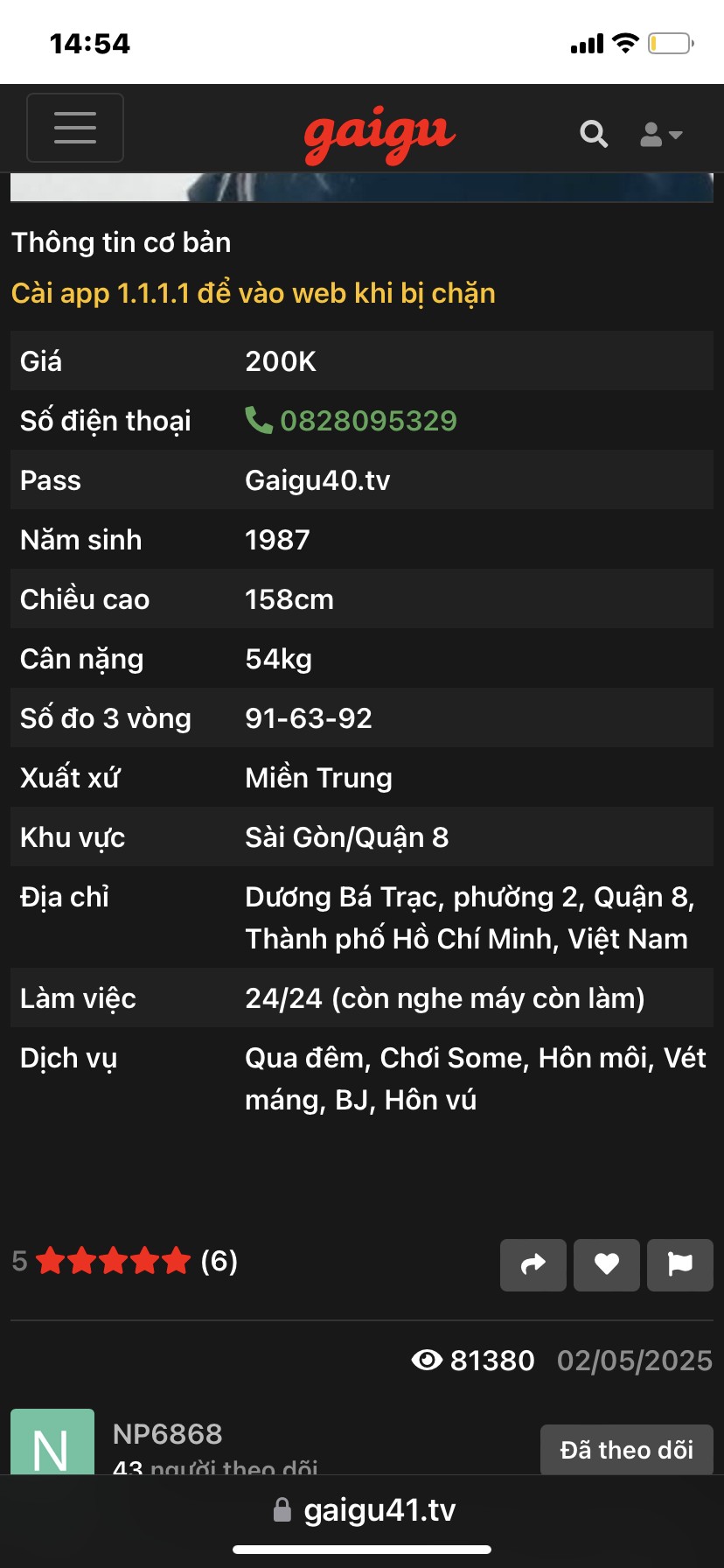Open the hamburger navigation menu
Screen dimensions: 724x1568
pyautogui.click(x=75, y=128)
